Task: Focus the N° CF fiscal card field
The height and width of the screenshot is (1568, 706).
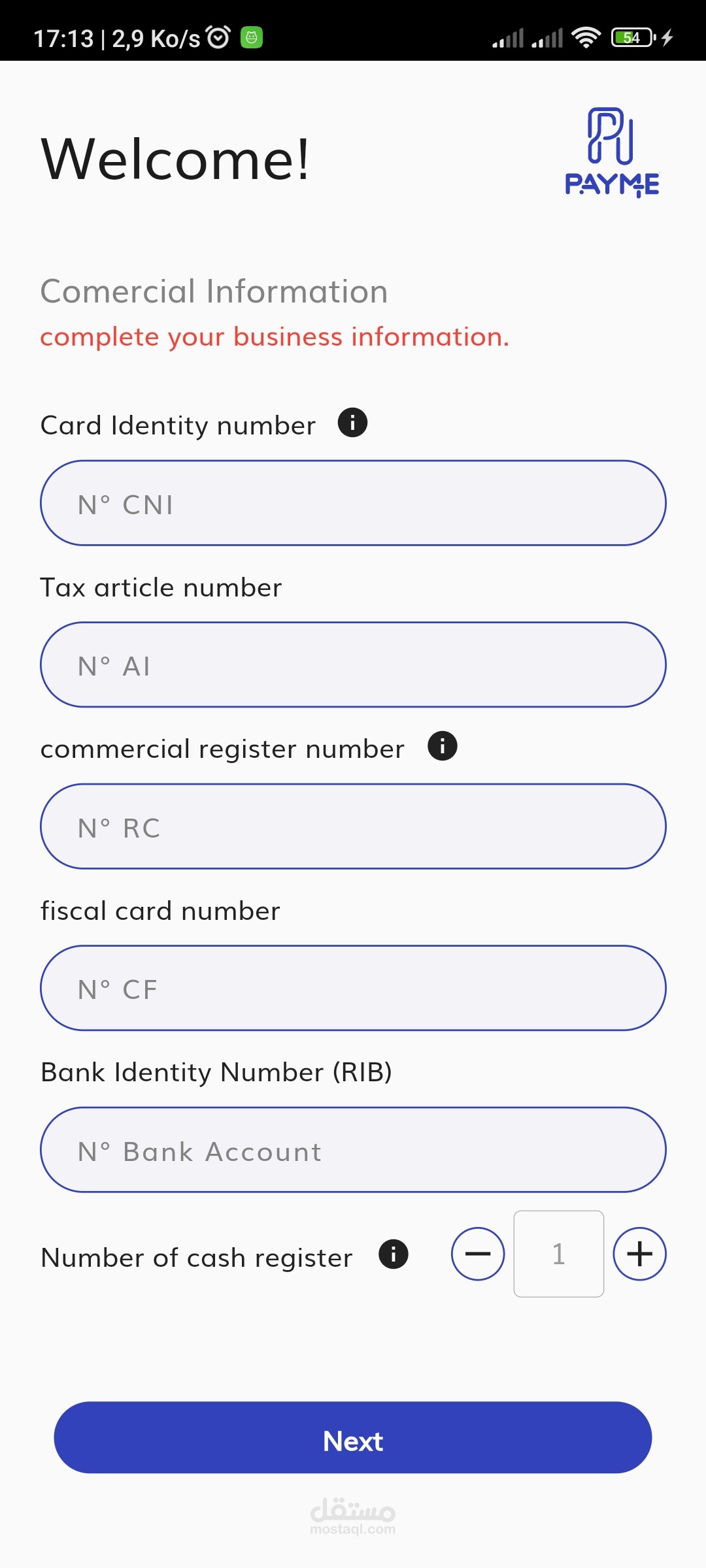Action: point(353,988)
